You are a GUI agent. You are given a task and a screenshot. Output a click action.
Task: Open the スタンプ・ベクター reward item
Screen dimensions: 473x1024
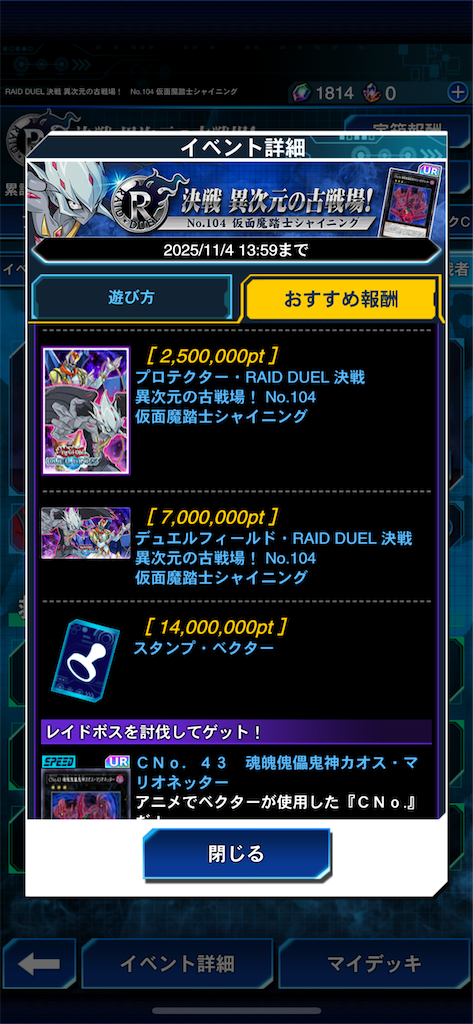(236, 660)
